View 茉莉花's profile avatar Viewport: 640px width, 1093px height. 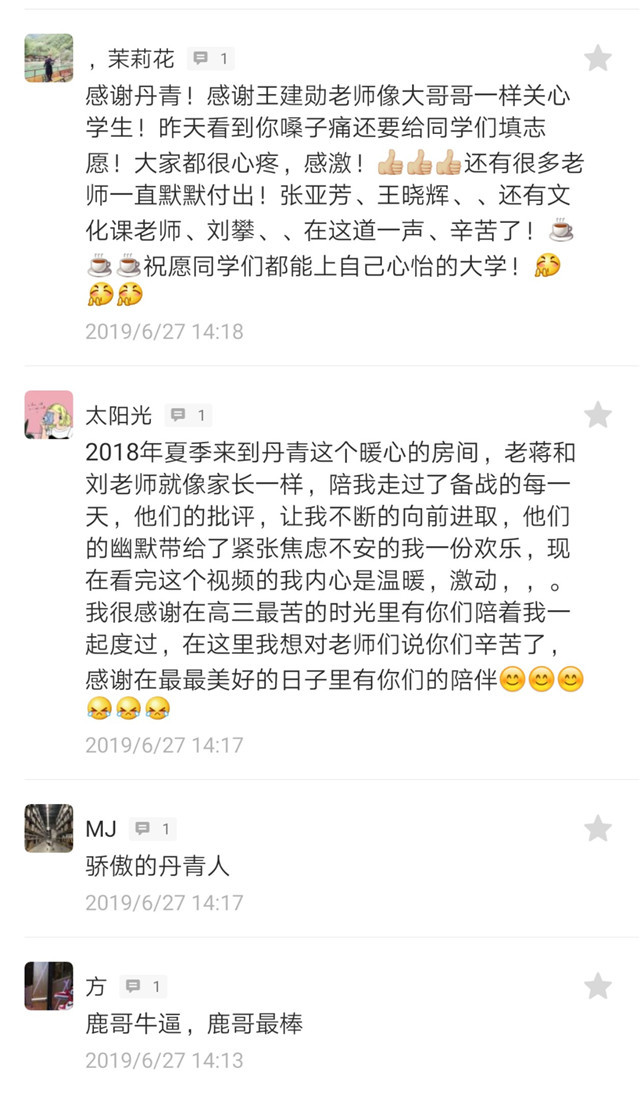click(48, 58)
